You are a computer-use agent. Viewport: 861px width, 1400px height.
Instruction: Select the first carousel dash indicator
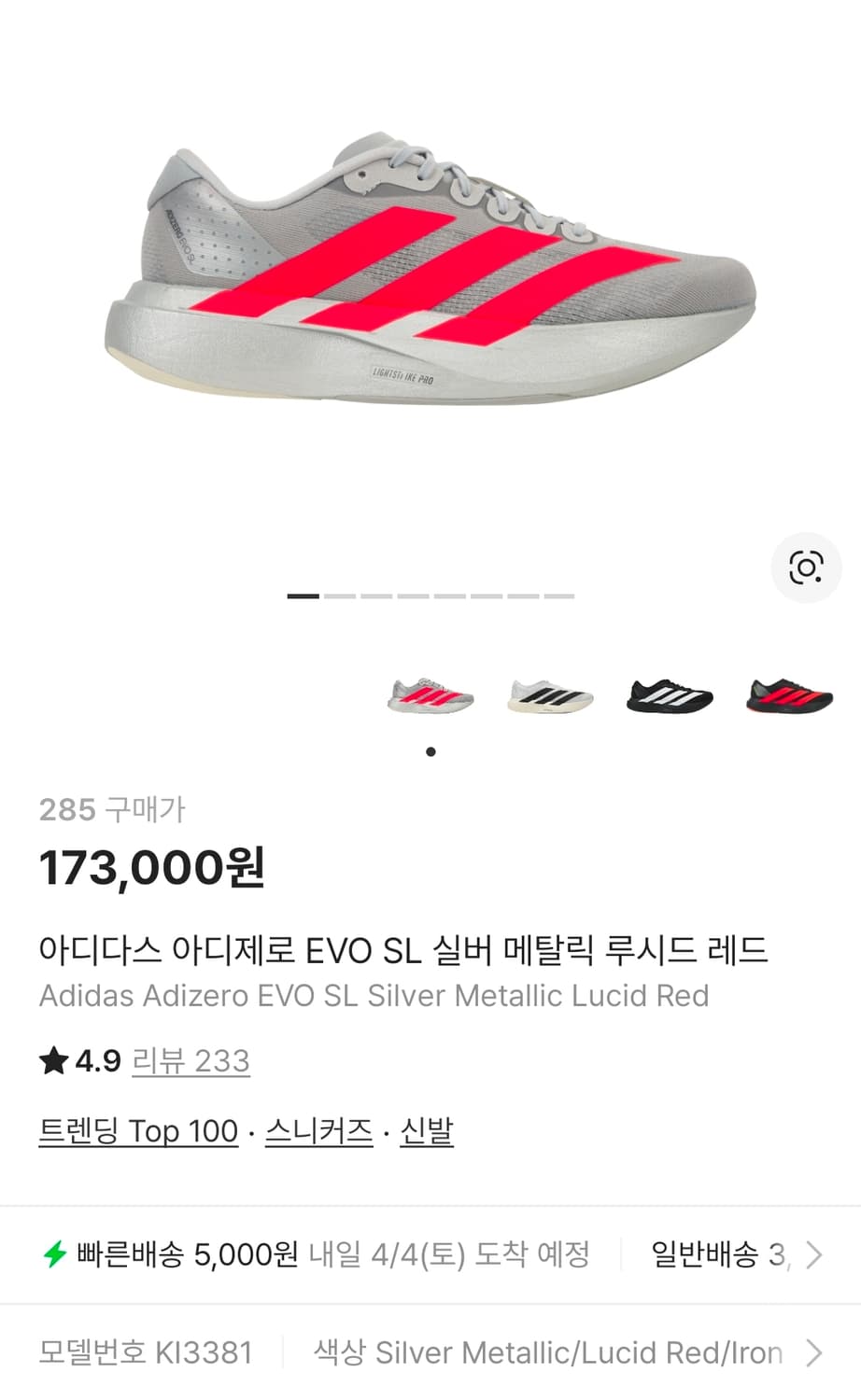303,594
